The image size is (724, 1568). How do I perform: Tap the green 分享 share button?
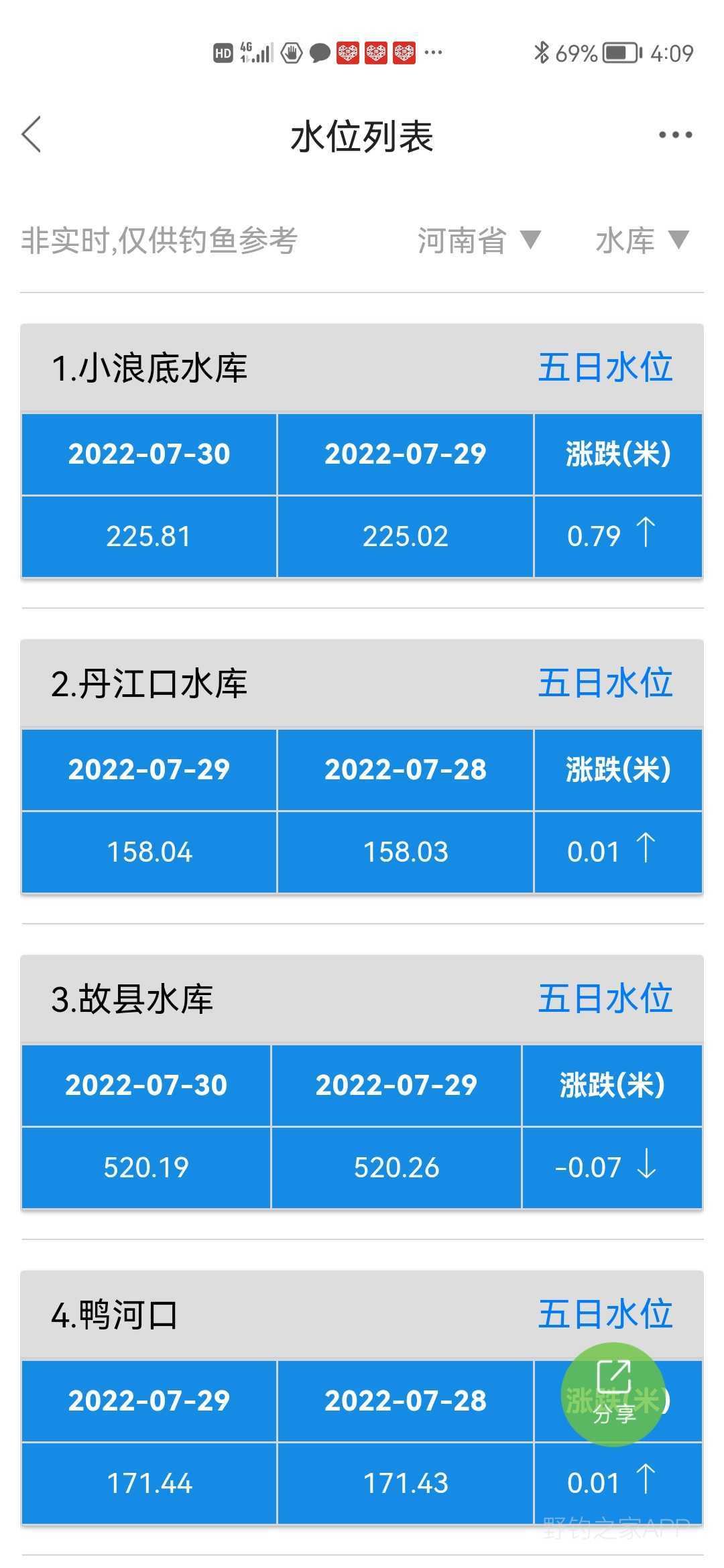point(613,1394)
